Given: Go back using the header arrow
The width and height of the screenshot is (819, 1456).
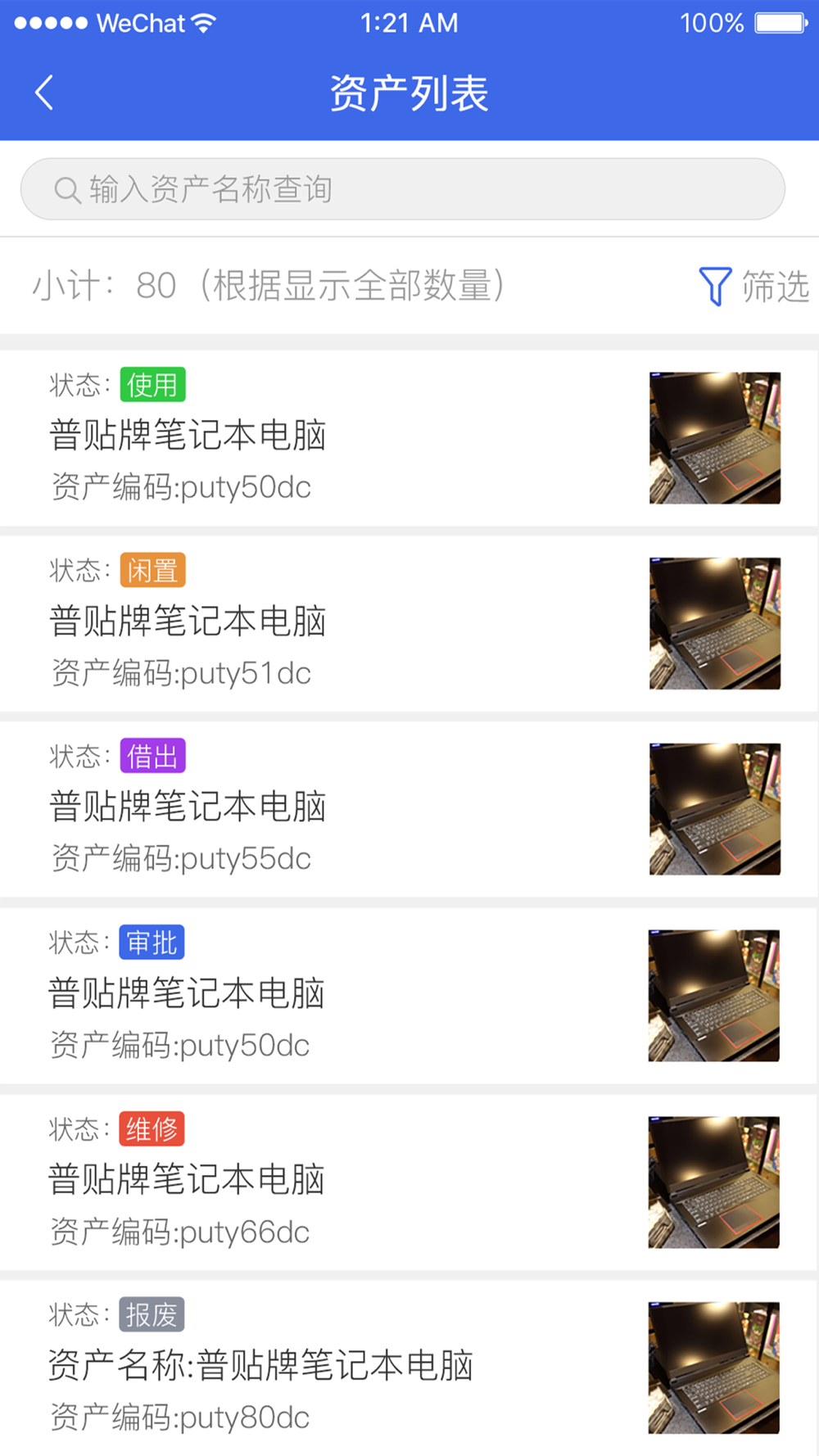Looking at the screenshot, I should (x=45, y=93).
